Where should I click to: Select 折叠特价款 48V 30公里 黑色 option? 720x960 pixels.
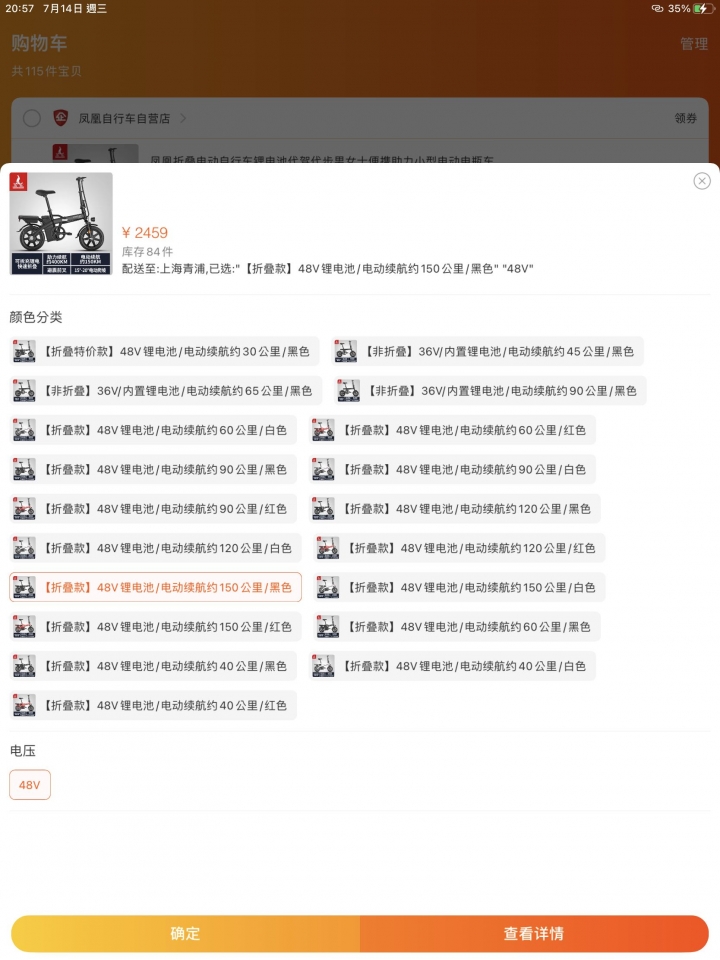[164, 352]
